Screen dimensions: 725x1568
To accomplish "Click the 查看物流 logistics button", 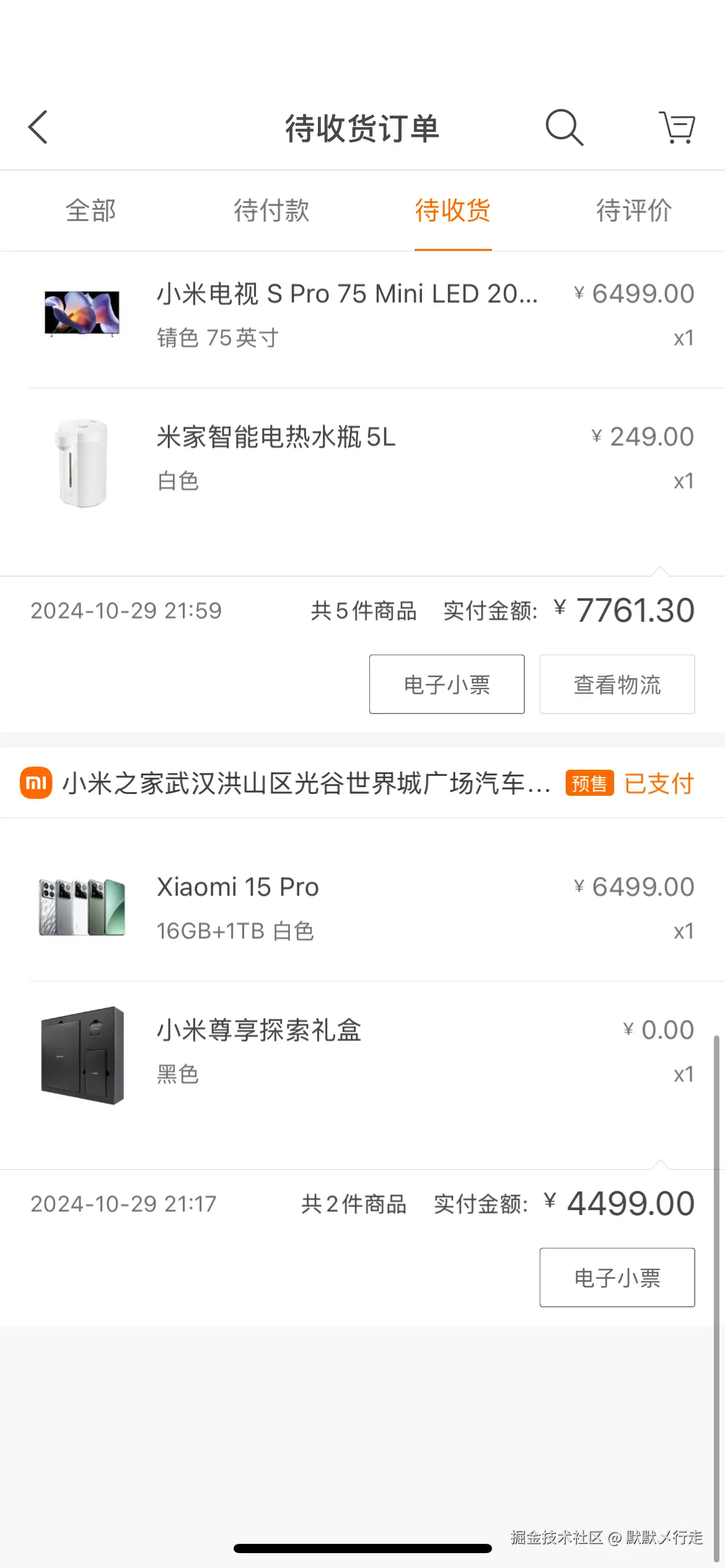I will coord(617,684).
